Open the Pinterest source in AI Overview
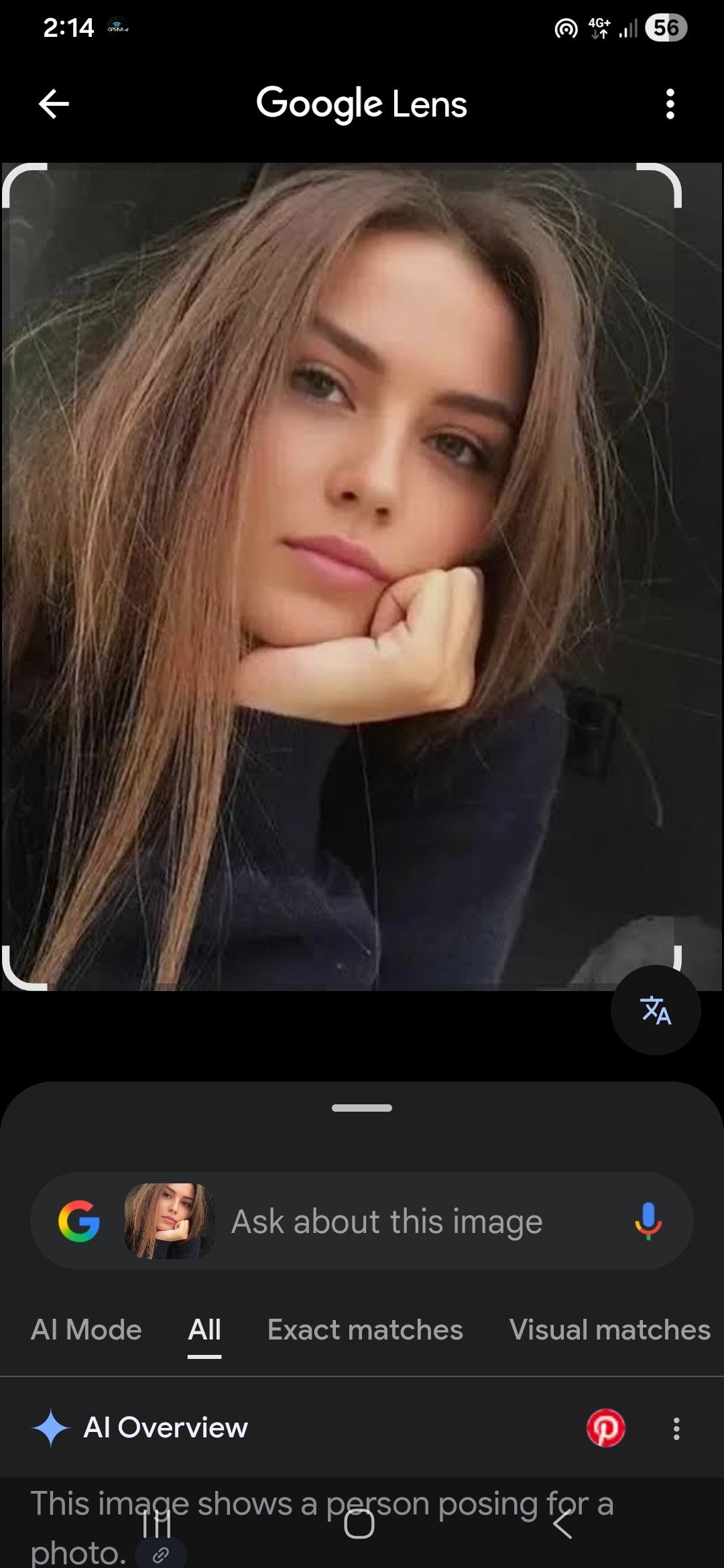Viewport: 724px width, 1568px height. pyautogui.click(x=606, y=1428)
